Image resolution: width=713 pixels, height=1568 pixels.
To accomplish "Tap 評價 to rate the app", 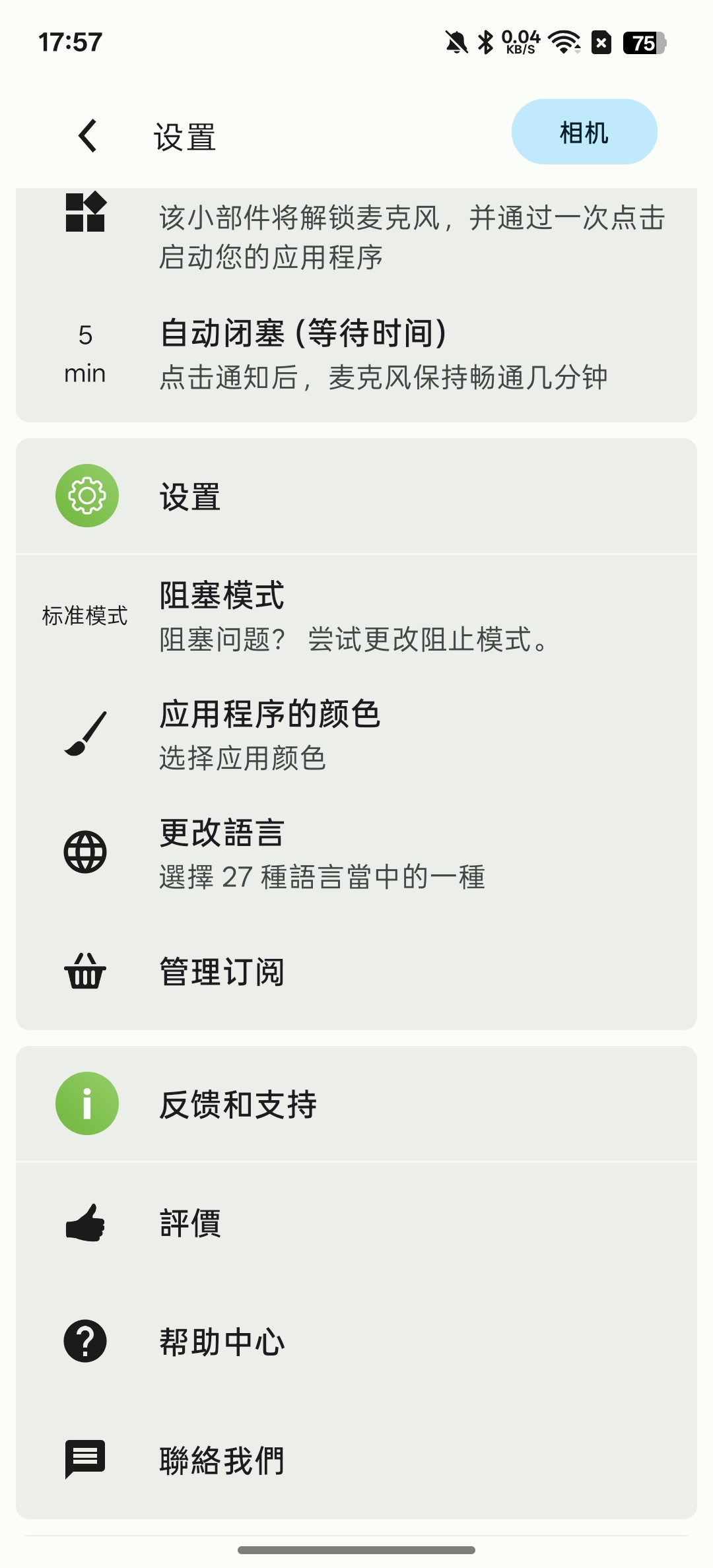I will point(356,1223).
